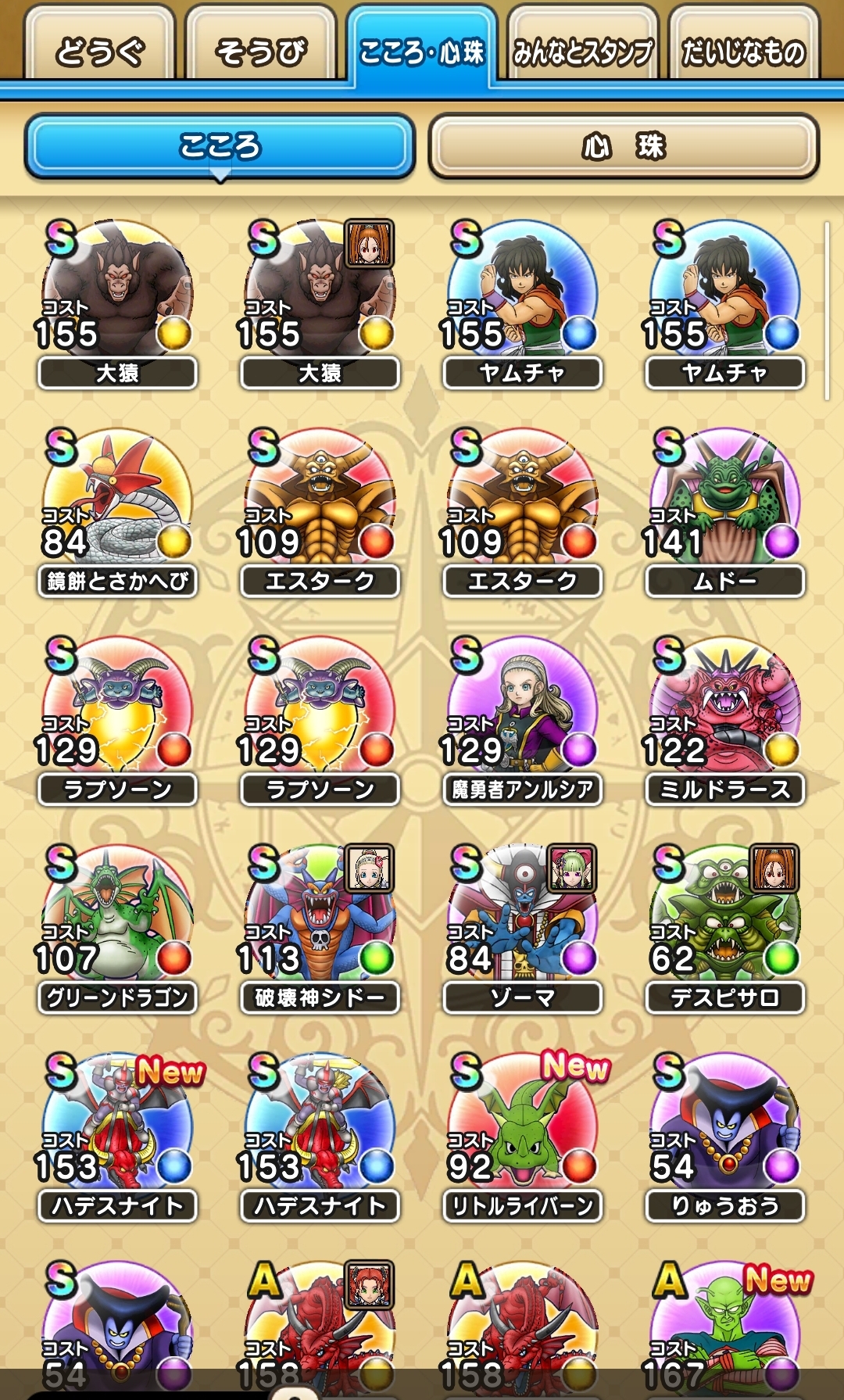Open the だいじなもの tab

tap(743, 48)
